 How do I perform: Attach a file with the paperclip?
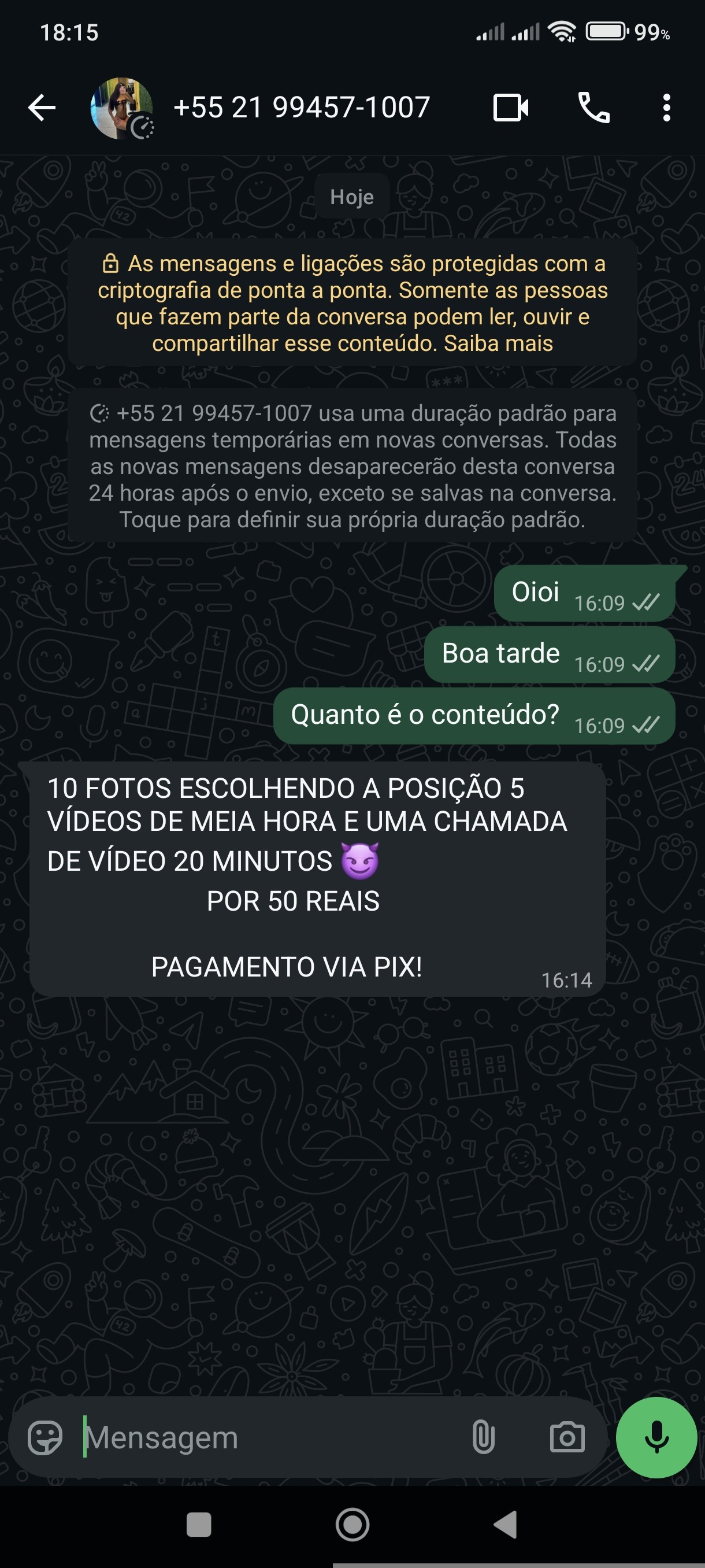(483, 1438)
